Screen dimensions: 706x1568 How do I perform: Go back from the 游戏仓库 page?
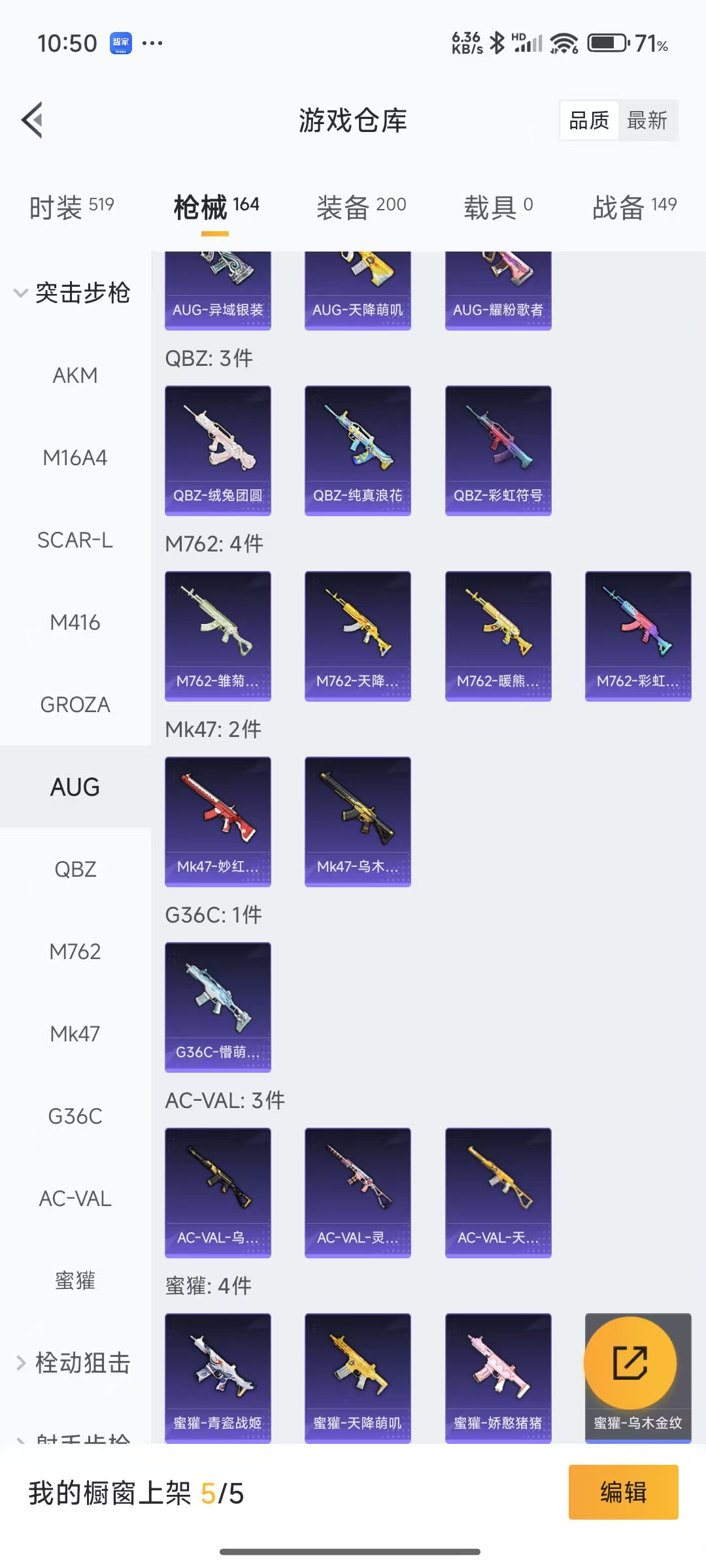tap(33, 120)
